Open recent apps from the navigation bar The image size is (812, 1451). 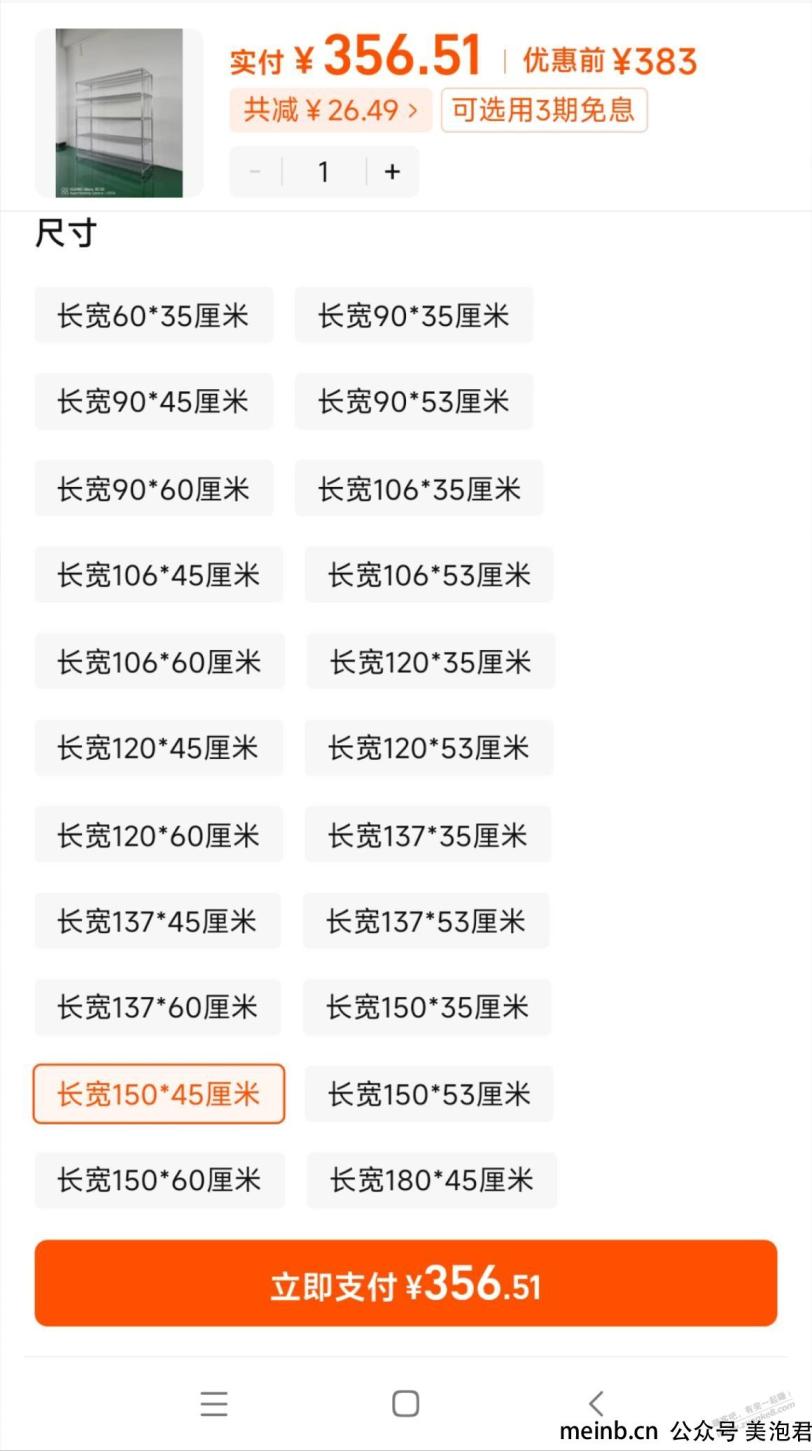coord(214,1404)
